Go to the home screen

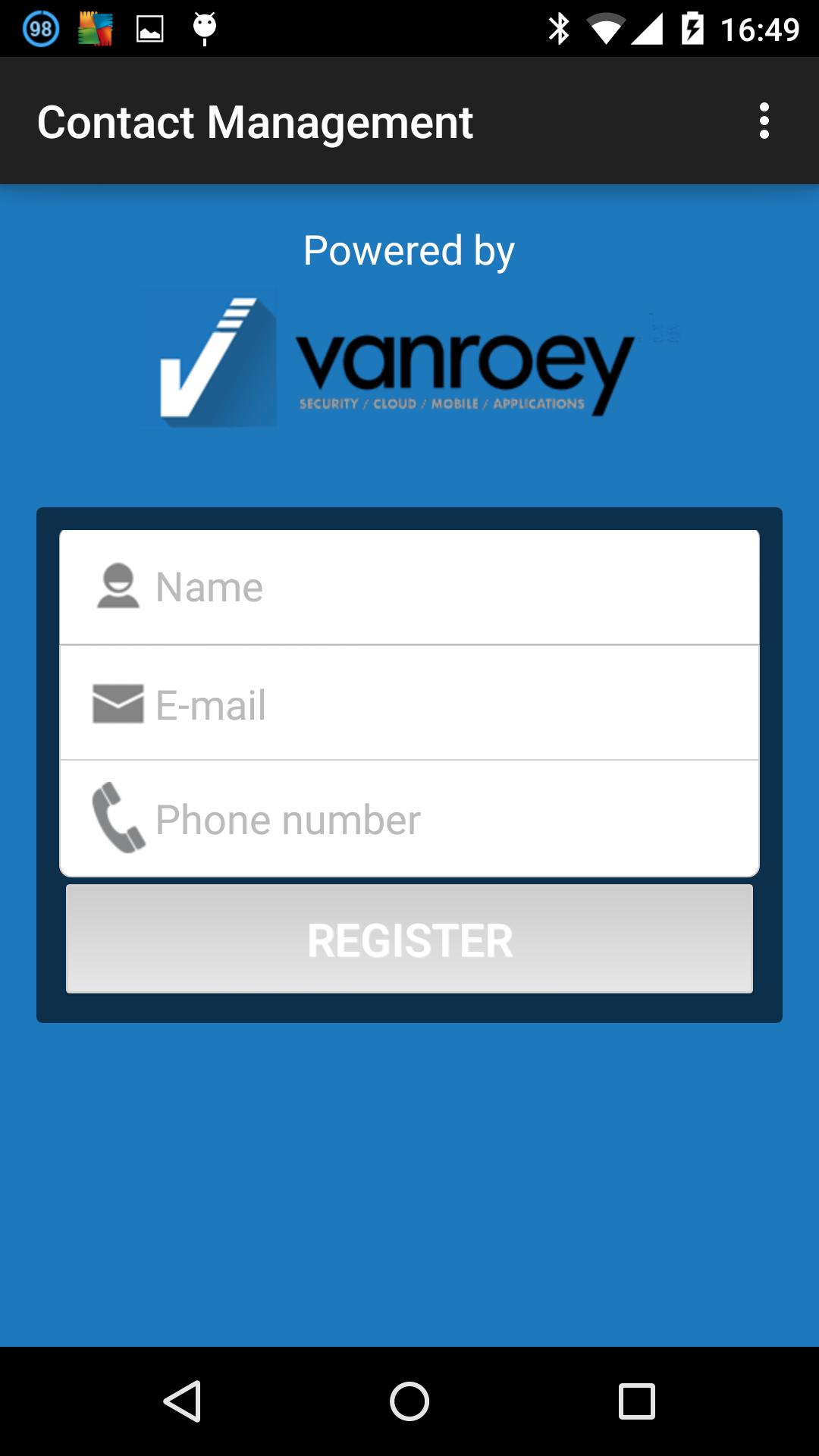[x=409, y=1401]
